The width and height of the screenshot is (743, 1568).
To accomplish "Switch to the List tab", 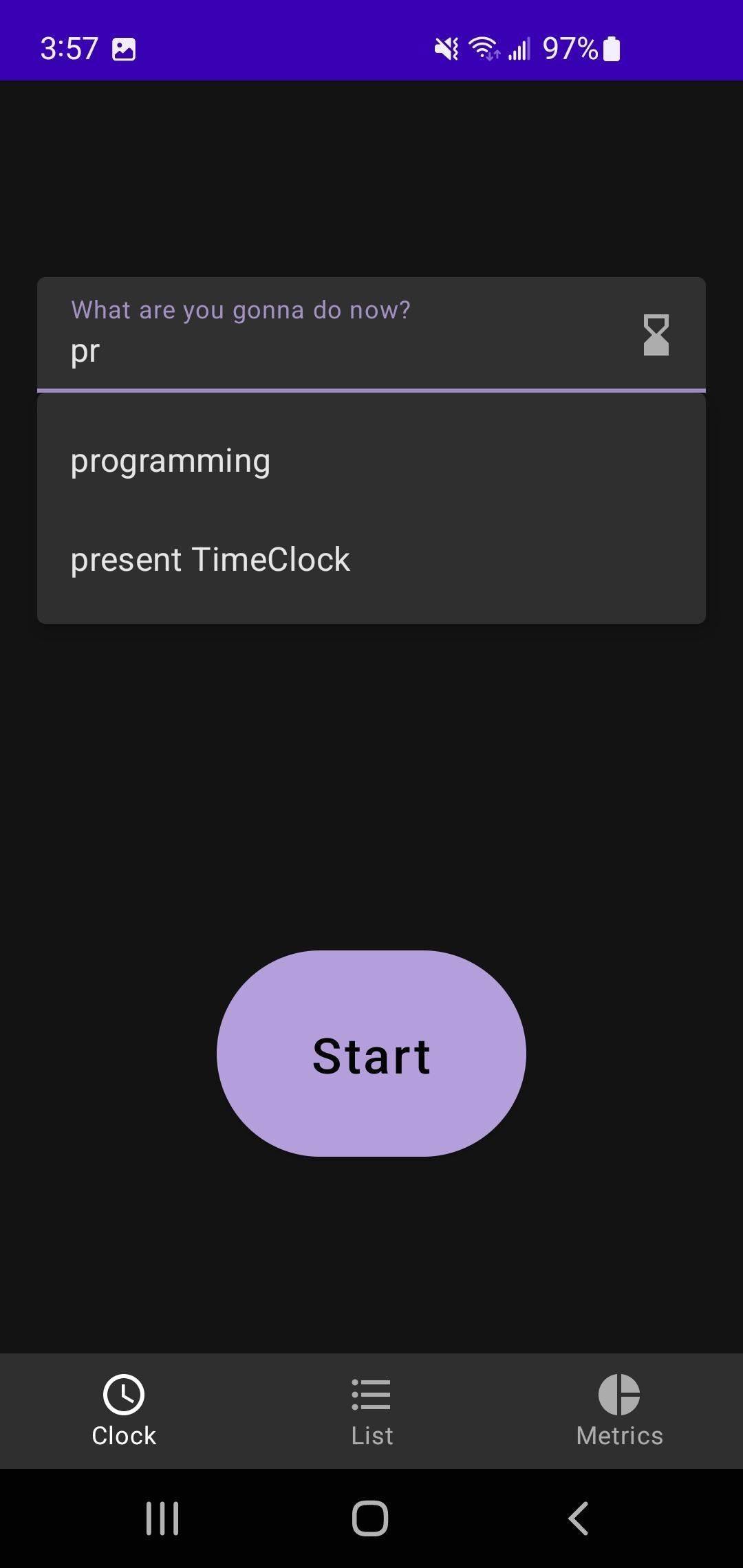I will (371, 1411).
